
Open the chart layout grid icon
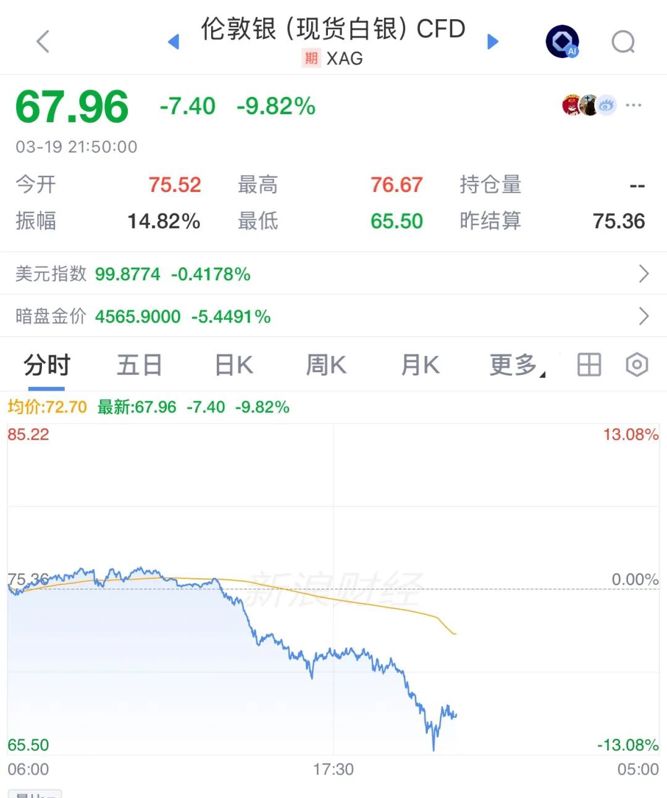point(589,366)
